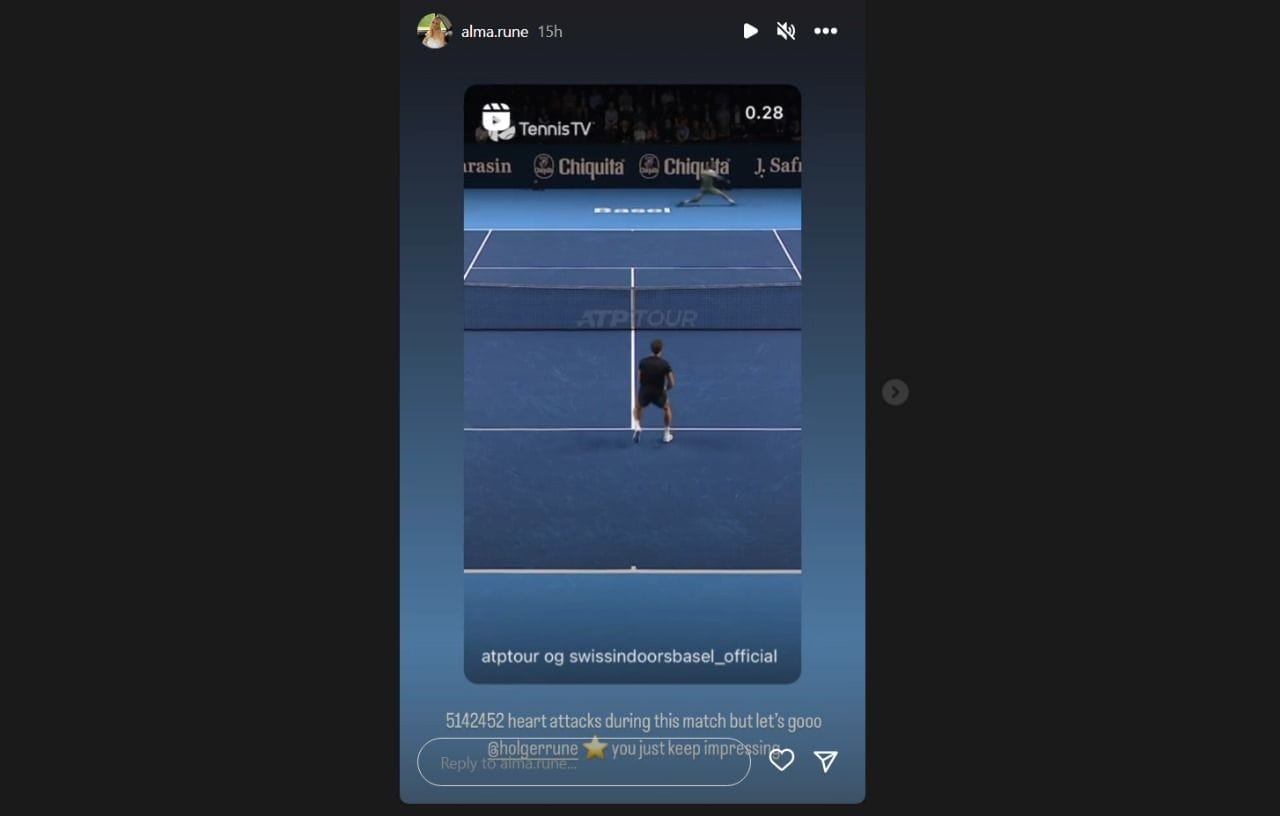Play the paused story

[x=750, y=31]
